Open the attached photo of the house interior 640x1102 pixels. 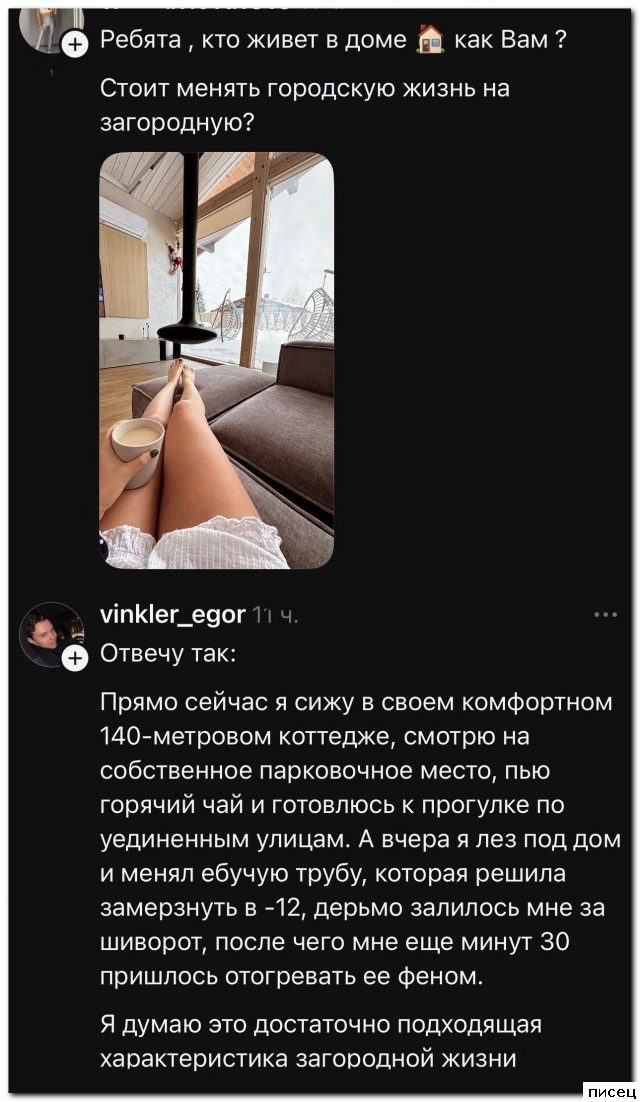218,360
